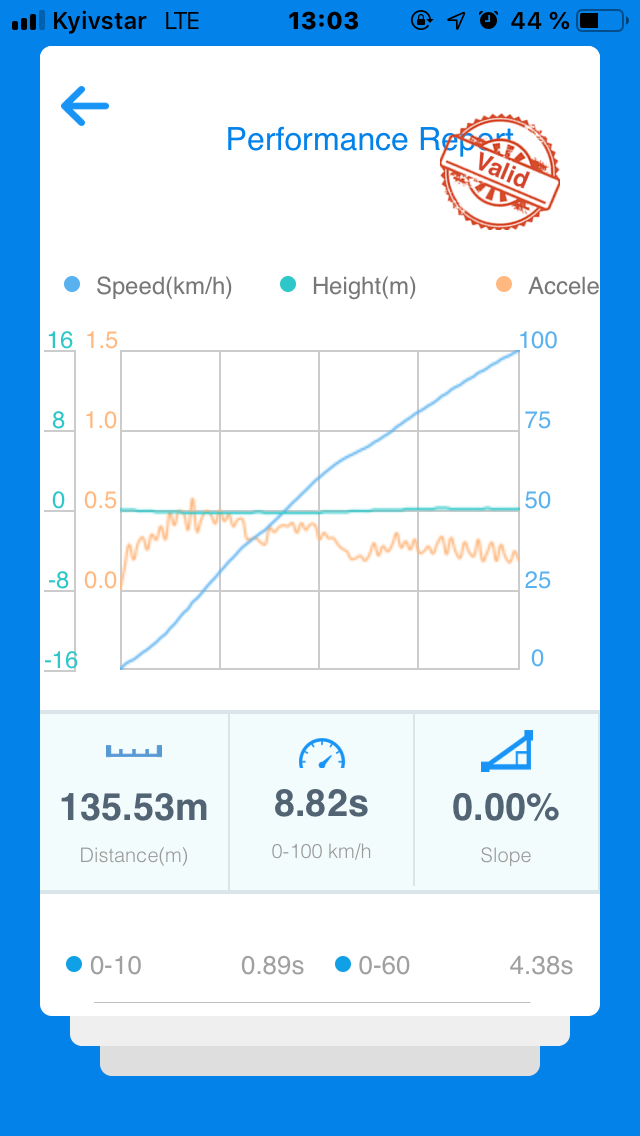
Task: Toggle the orange Acceleration series in legend
Action: 548,286
